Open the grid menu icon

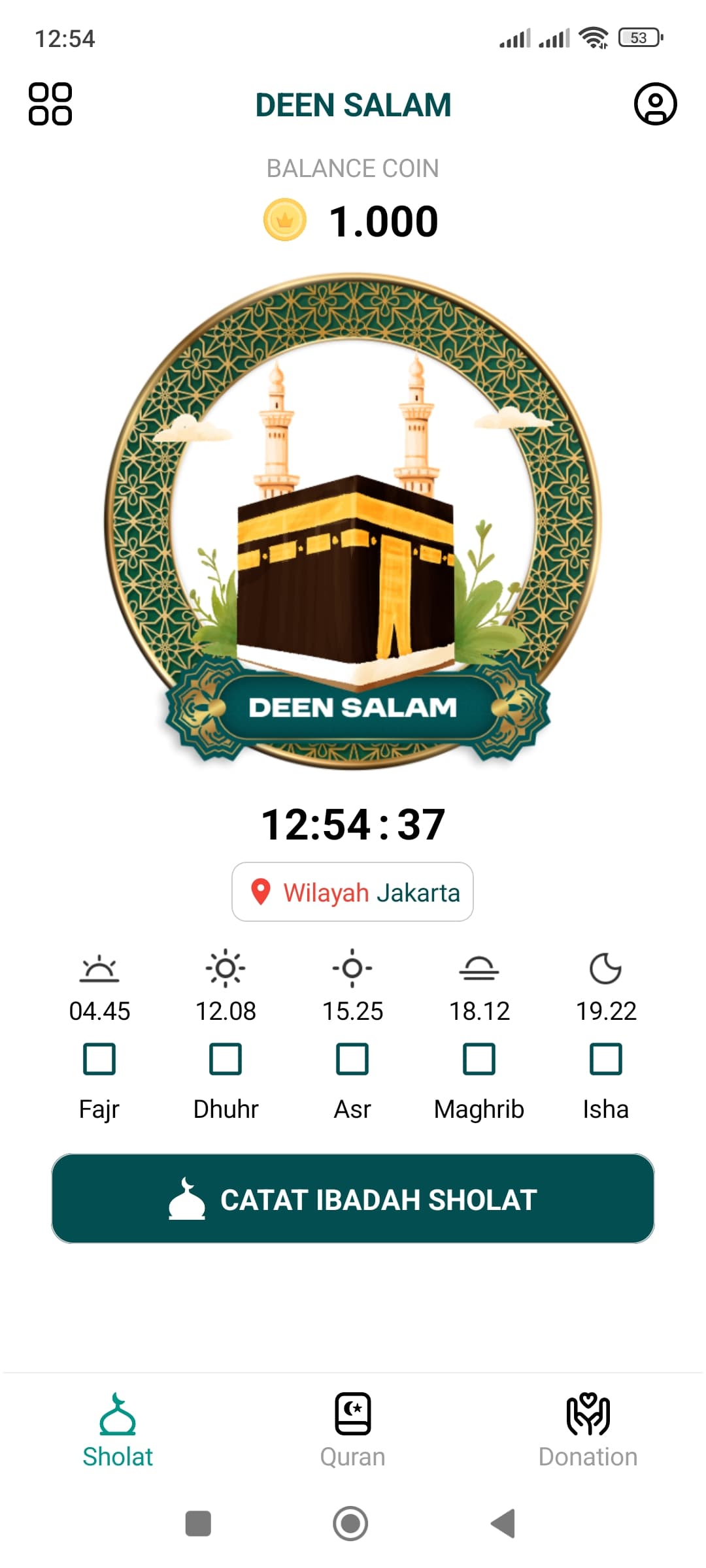point(50,104)
